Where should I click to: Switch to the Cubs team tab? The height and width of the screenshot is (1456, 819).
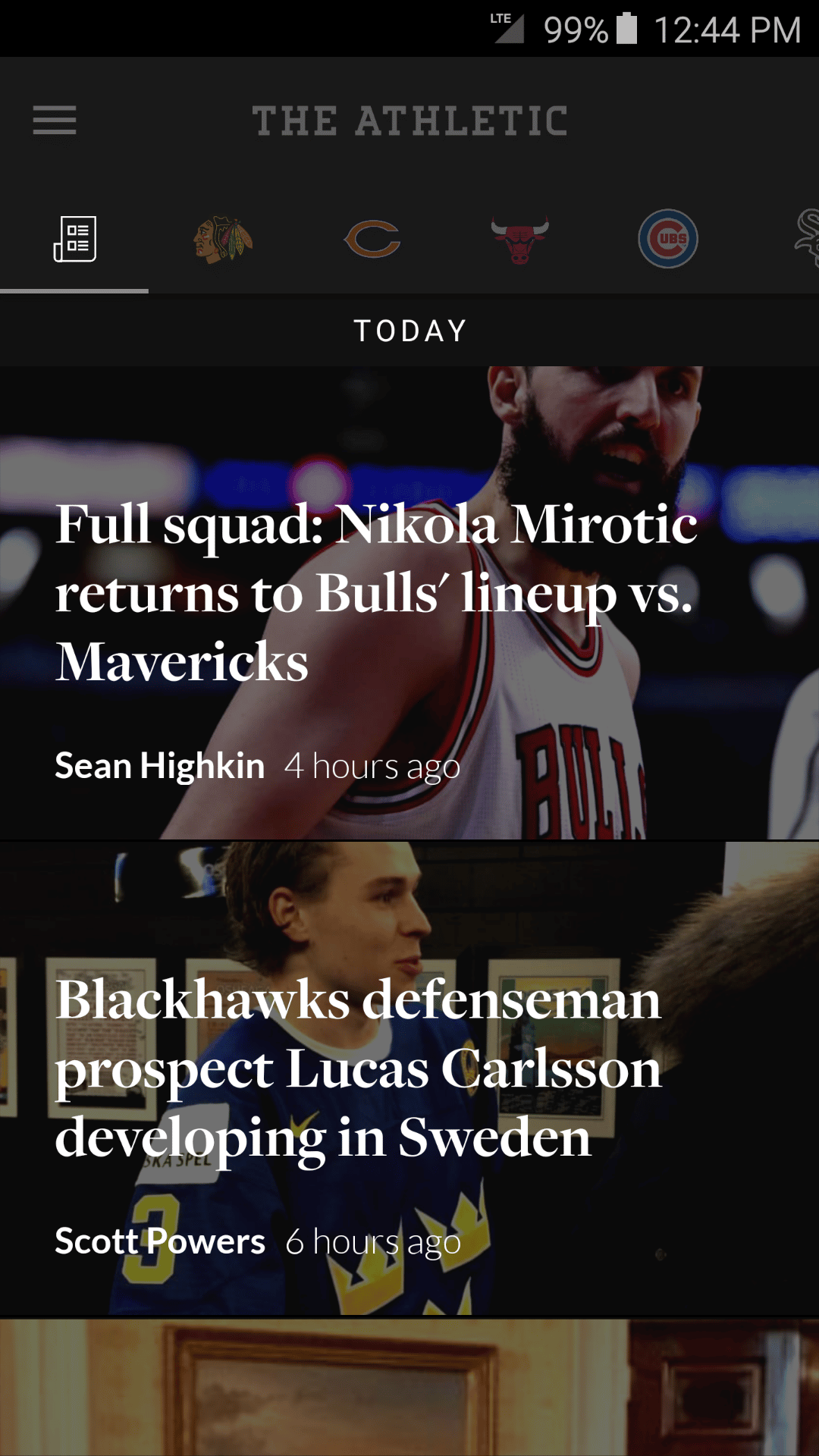tap(668, 240)
